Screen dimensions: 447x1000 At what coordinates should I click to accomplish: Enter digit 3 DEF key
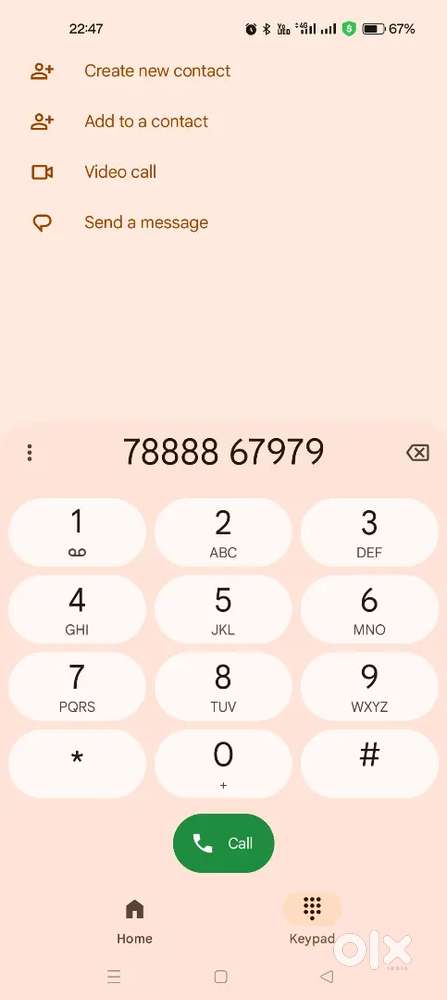pos(369,533)
